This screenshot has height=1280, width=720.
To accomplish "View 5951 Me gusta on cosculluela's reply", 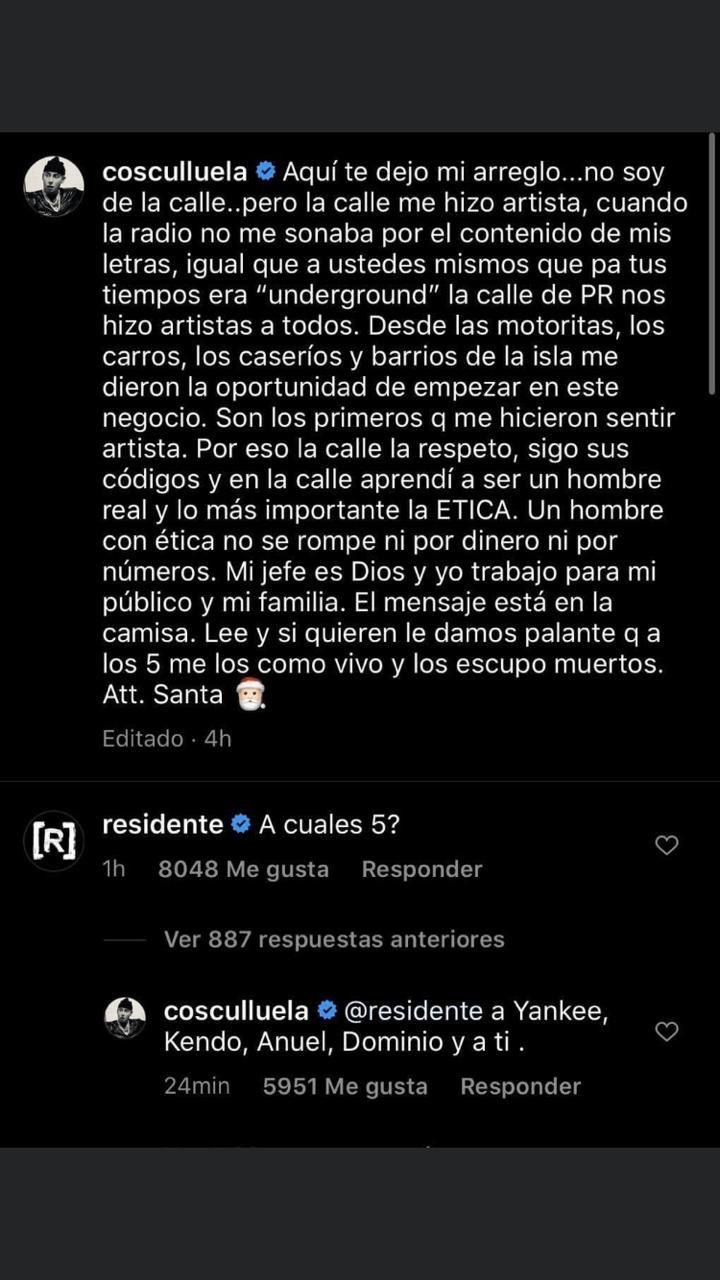I will click(345, 1086).
